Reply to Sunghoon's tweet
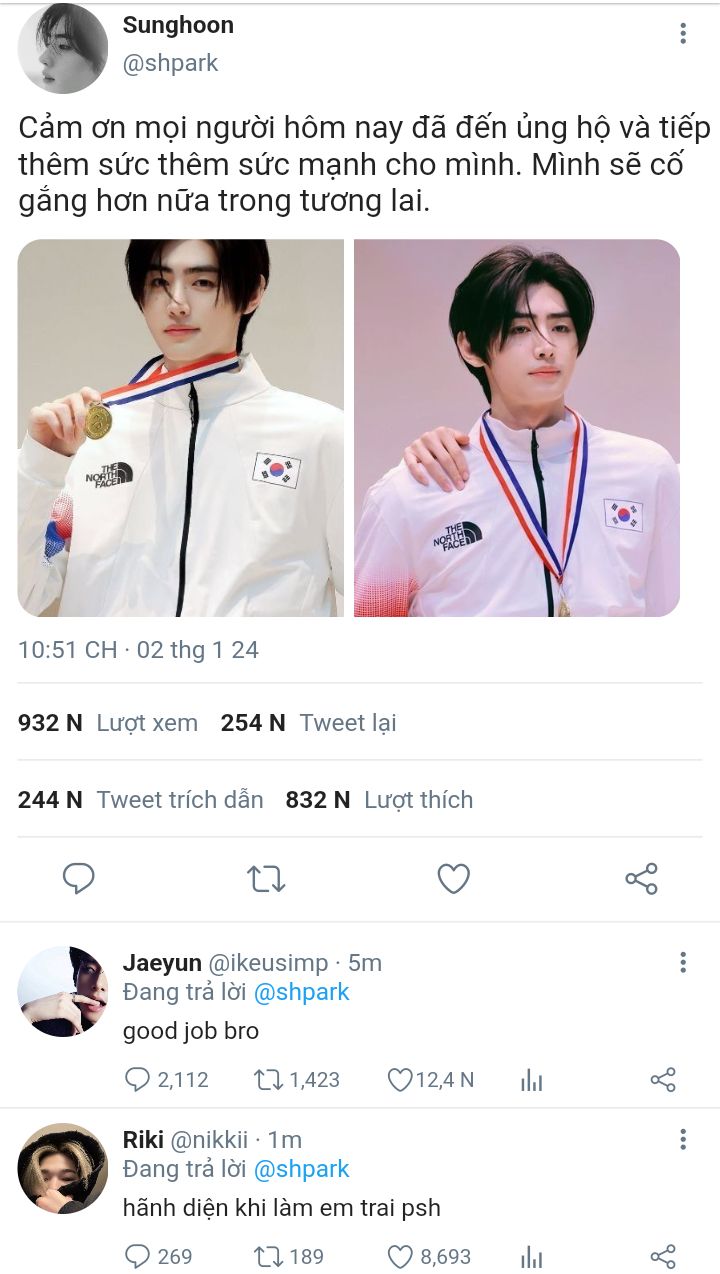 tap(78, 879)
